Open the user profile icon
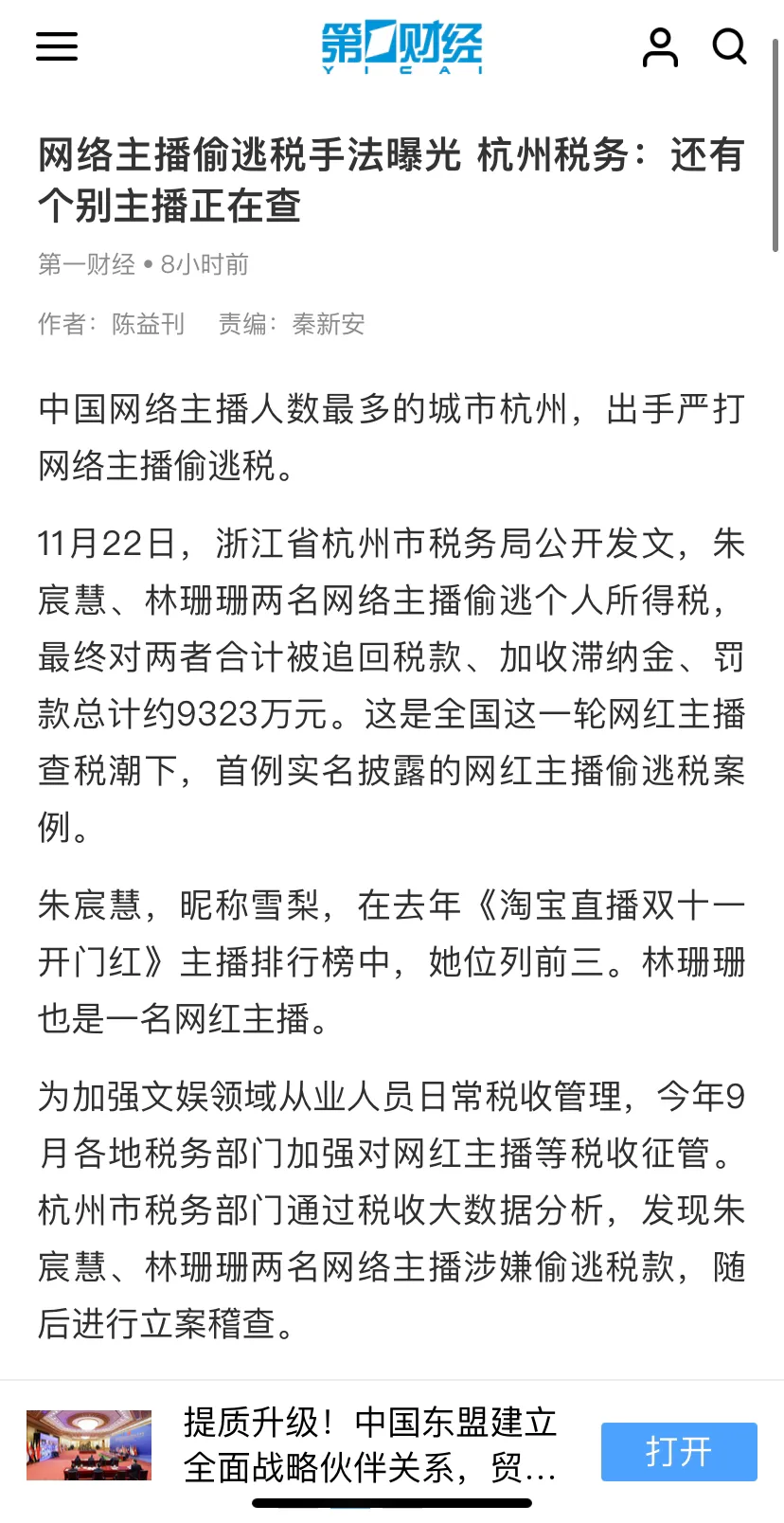 pyautogui.click(x=660, y=46)
